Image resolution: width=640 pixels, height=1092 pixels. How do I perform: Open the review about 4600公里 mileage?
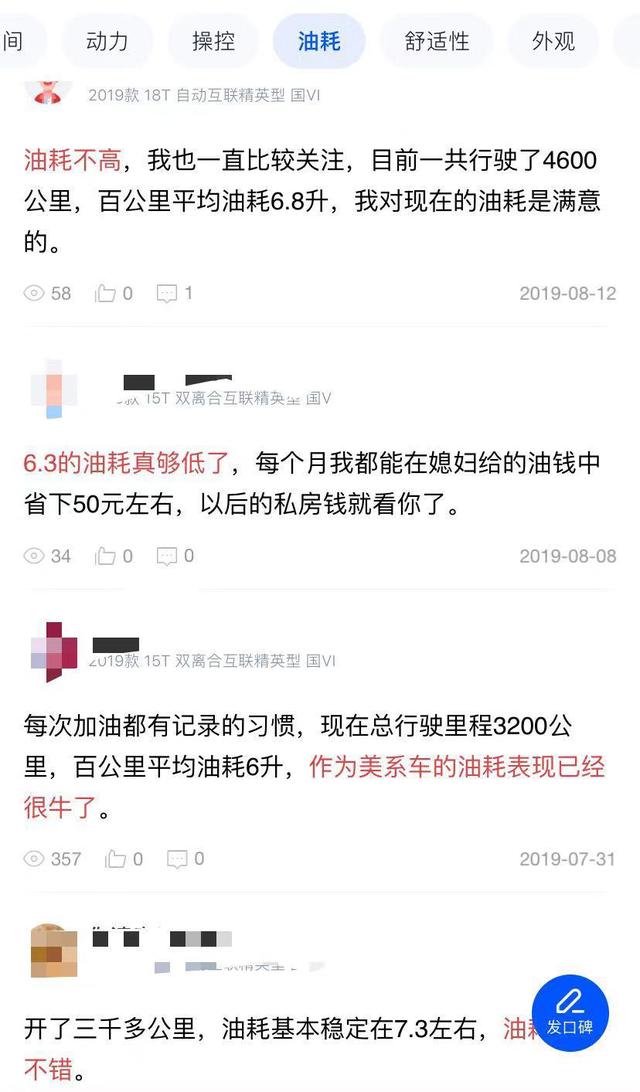[x=312, y=199]
